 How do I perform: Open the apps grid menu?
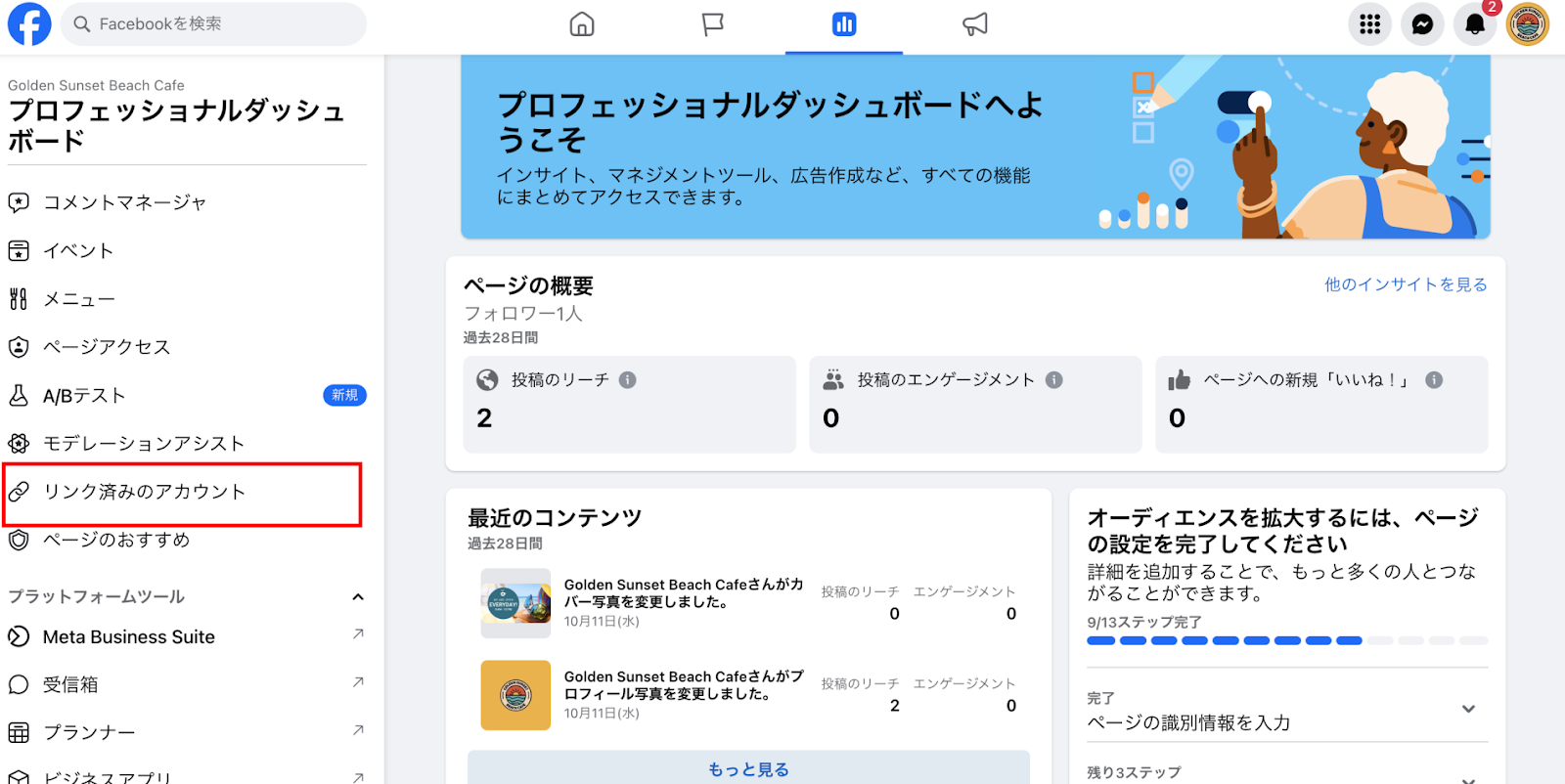[x=1369, y=24]
